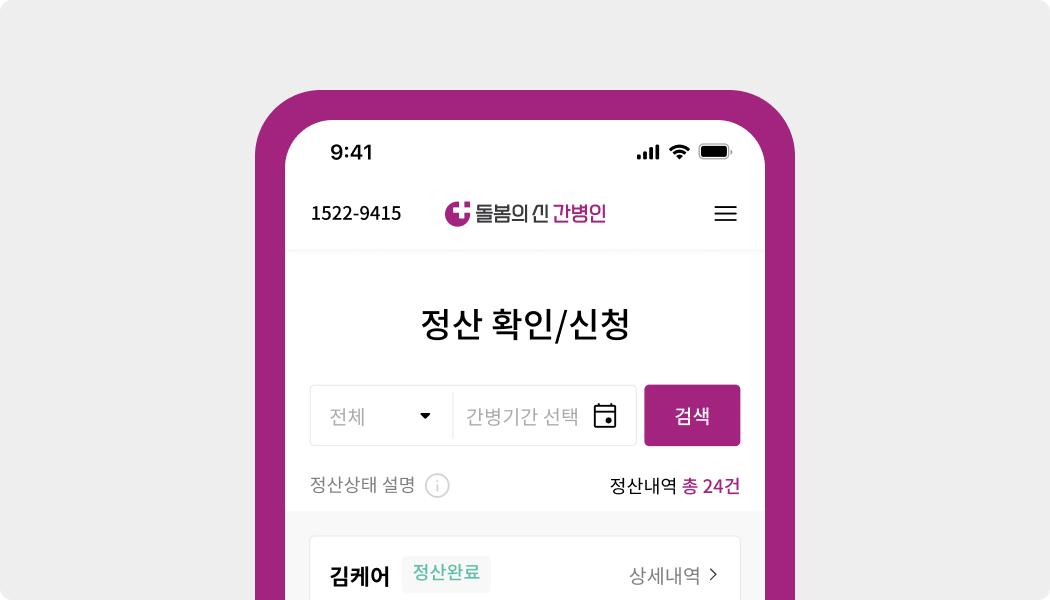Tap the 검색 button
1050x600 pixels.
pyautogui.click(x=692, y=415)
